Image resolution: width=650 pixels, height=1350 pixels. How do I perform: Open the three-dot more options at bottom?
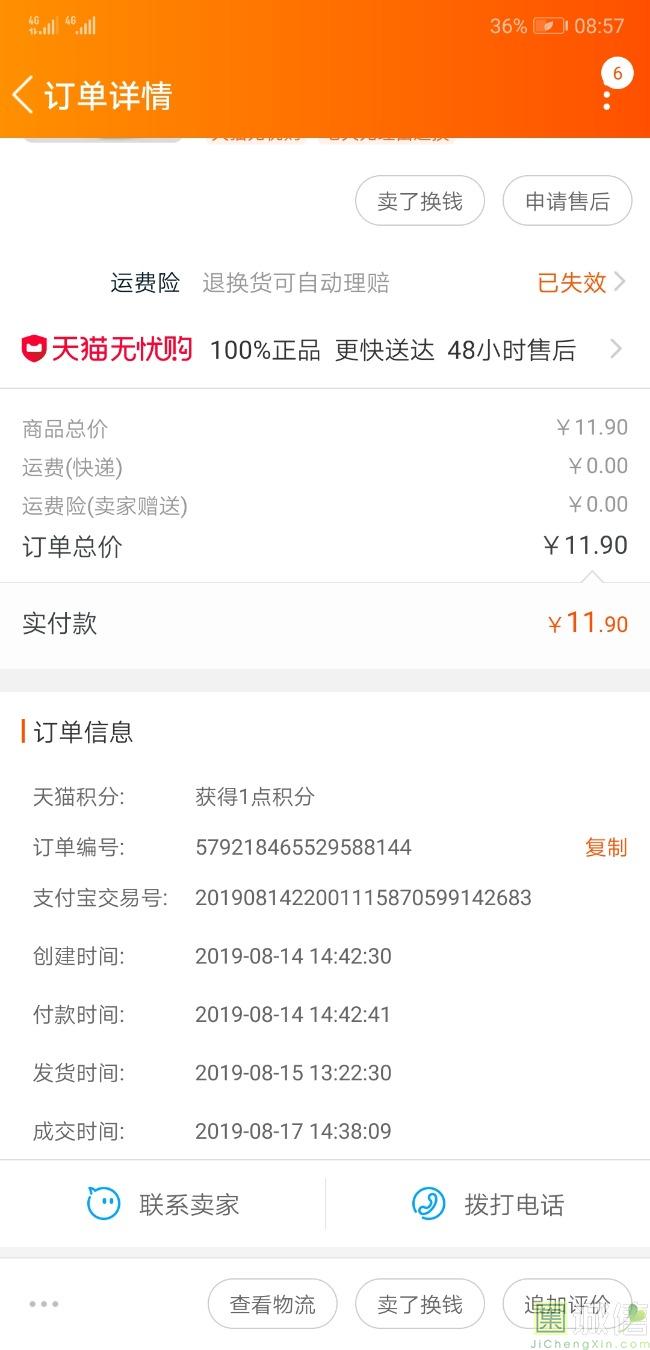[44, 1304]
